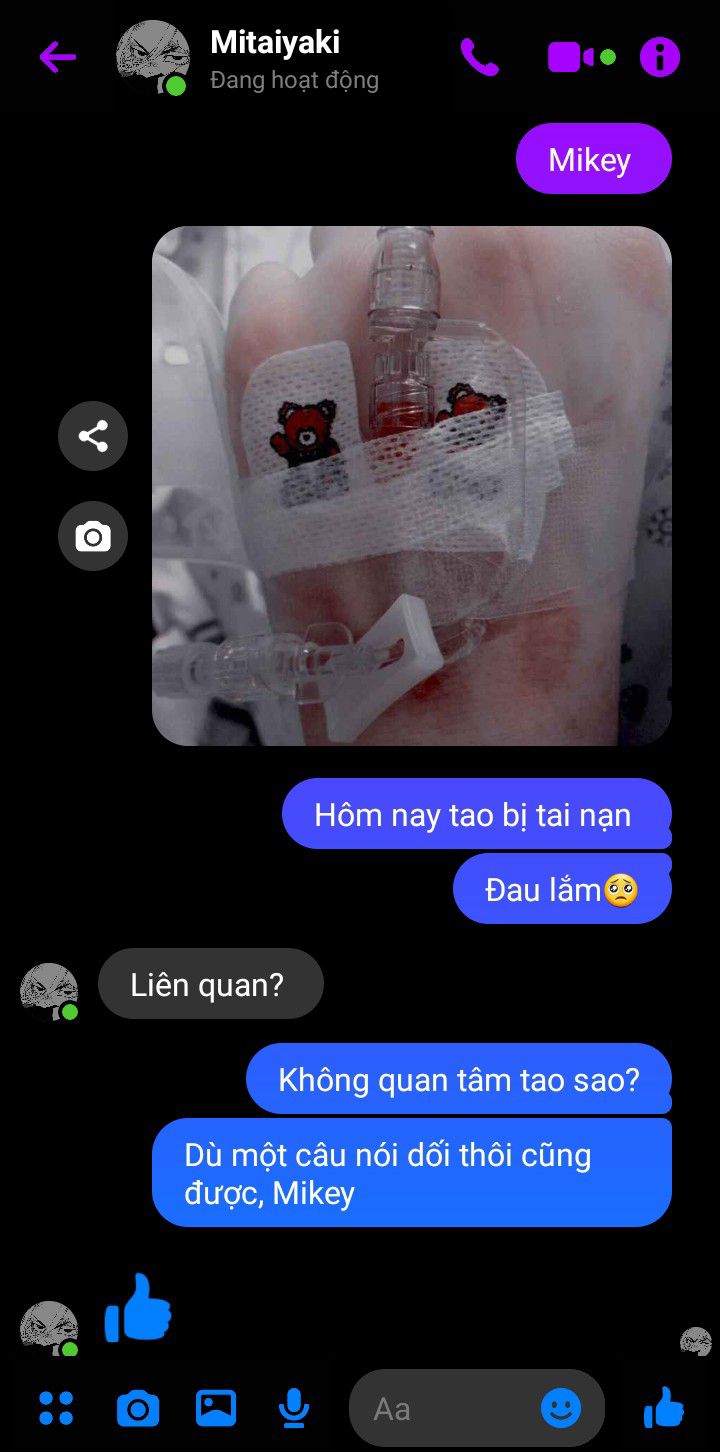720x1452 pixels.
Task: Open the photo gallery picker
Action: pyautogui.click(x=215, y=1408)
